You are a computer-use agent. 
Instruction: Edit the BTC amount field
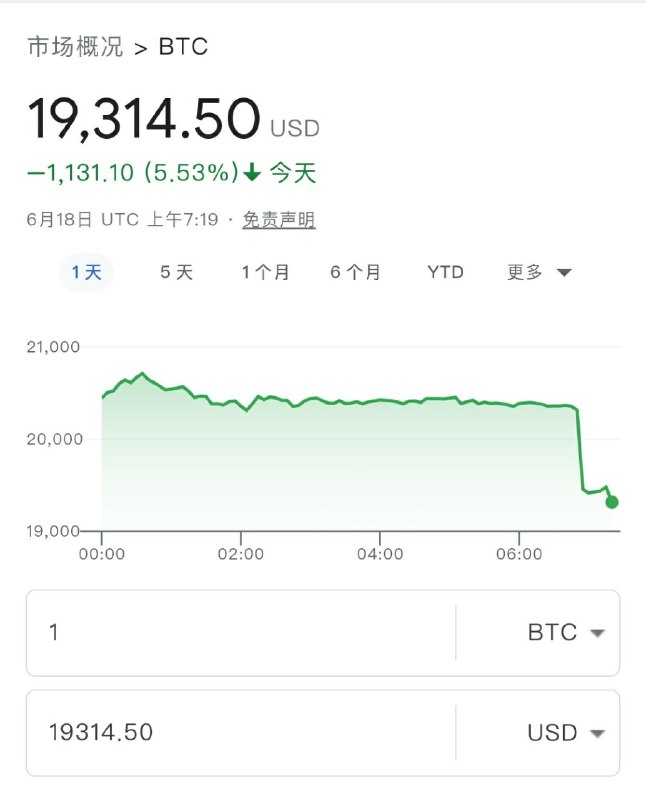tap(240, 633)
